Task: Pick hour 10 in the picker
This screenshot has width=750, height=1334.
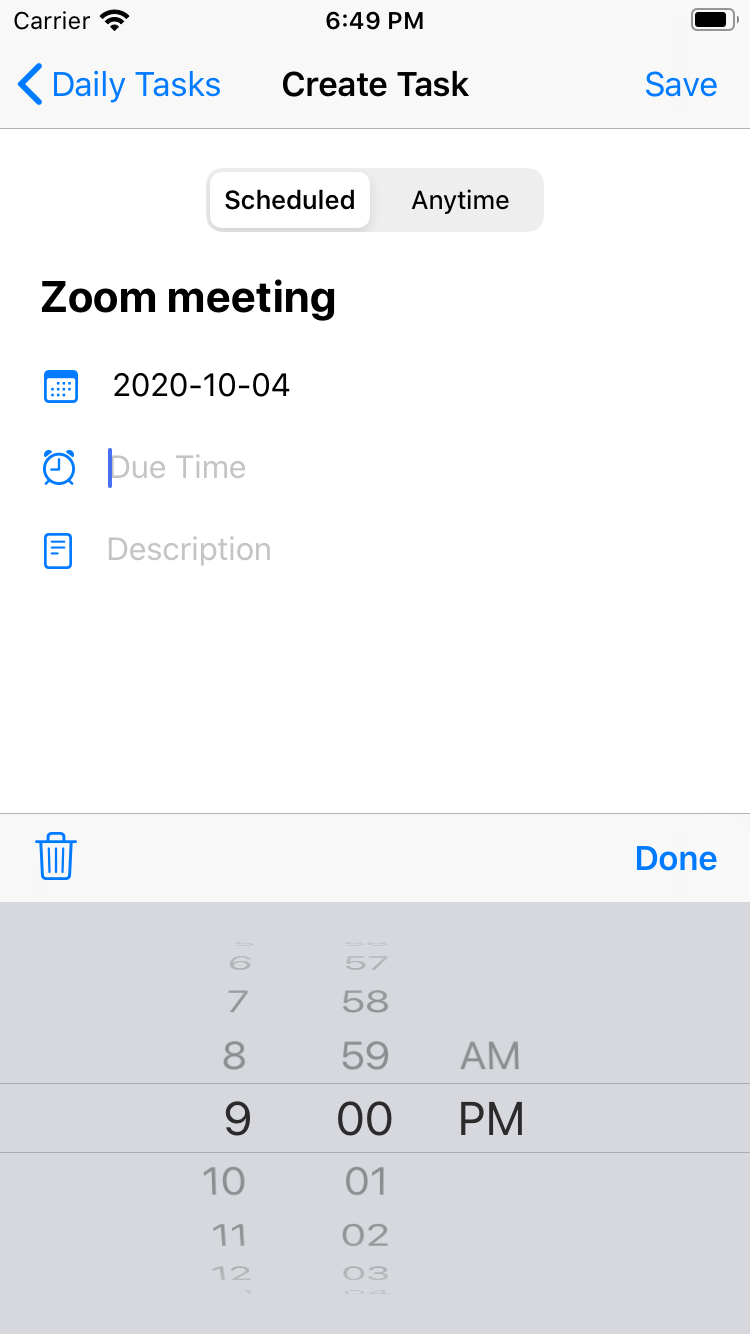Action: click(224, 1181)
